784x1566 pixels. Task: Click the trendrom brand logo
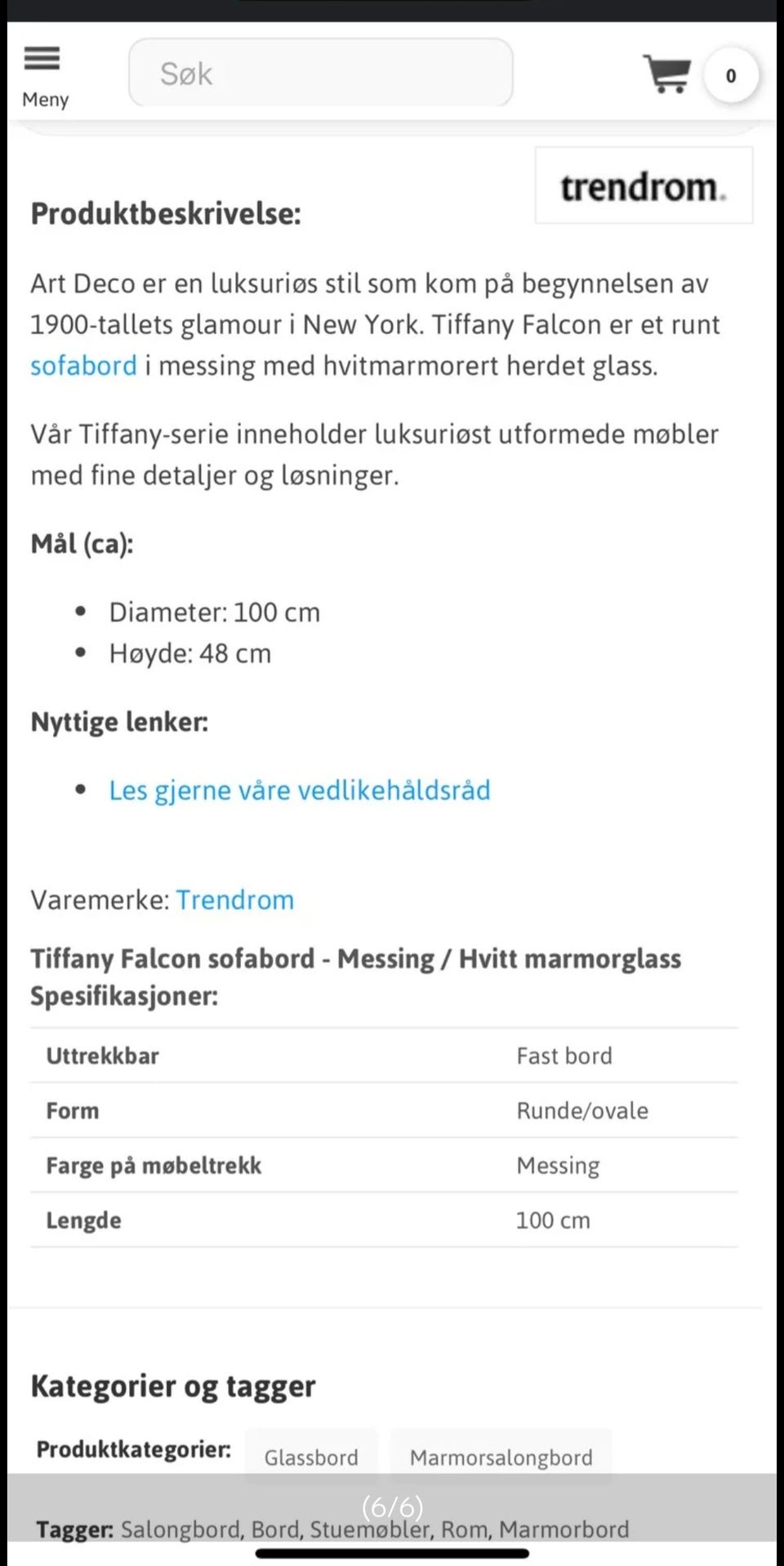pyautogui.click(x=643, y=185)
